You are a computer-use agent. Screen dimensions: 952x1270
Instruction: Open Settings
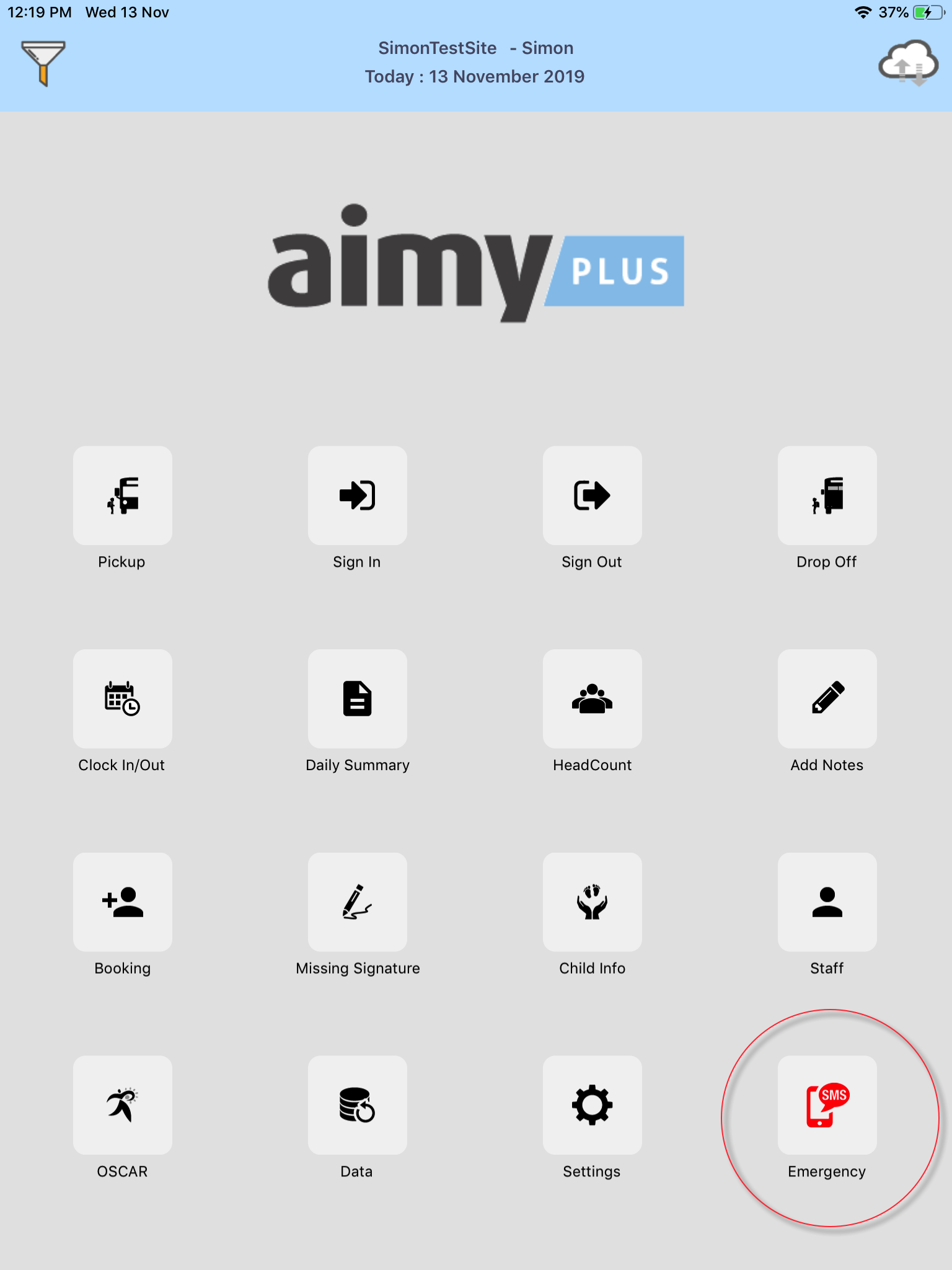(x=592, y=1105)
